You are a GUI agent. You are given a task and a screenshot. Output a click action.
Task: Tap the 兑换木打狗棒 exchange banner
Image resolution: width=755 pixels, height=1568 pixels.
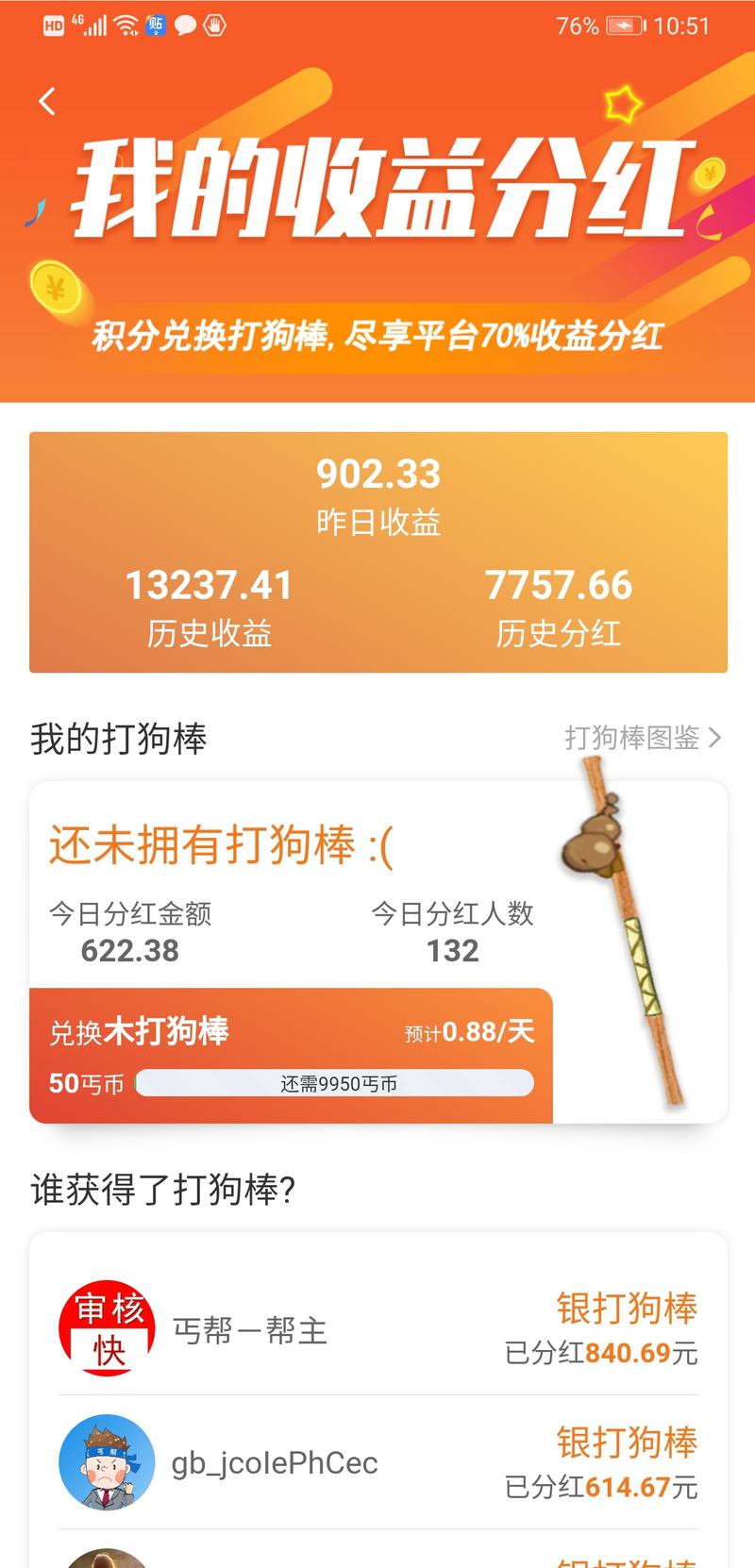pyautogui.click(x=291, y=1055)
